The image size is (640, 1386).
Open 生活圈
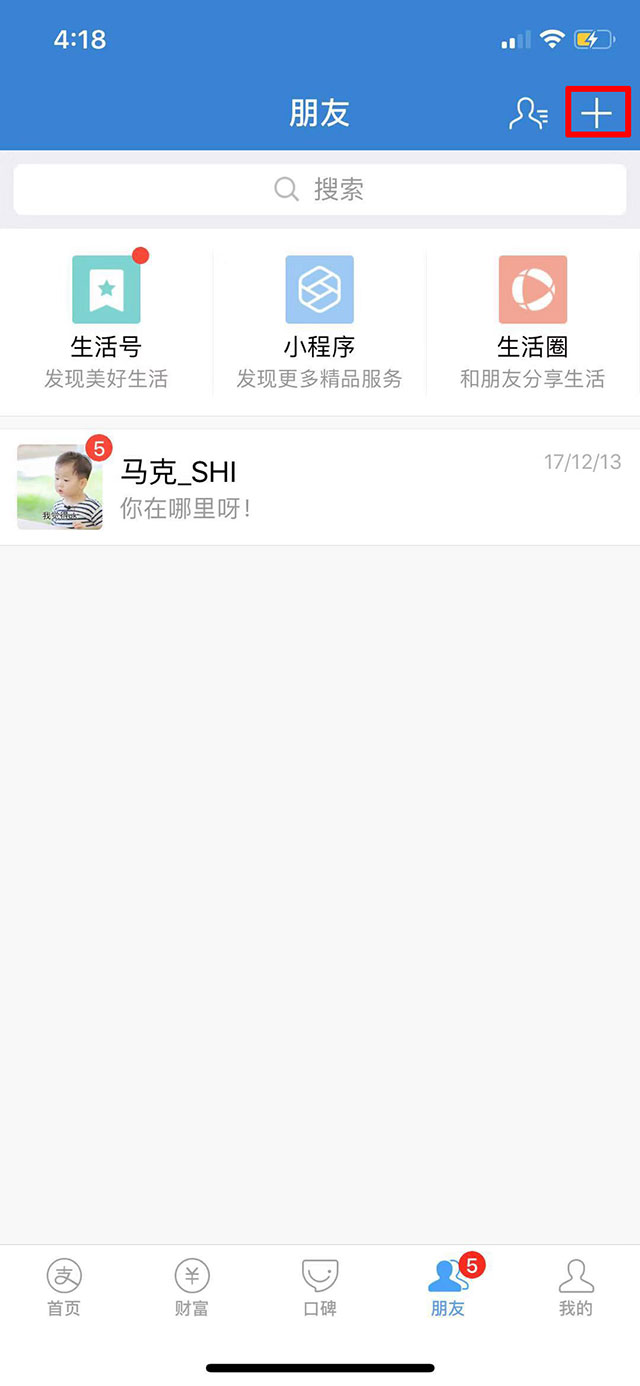(x=532, y=321)
